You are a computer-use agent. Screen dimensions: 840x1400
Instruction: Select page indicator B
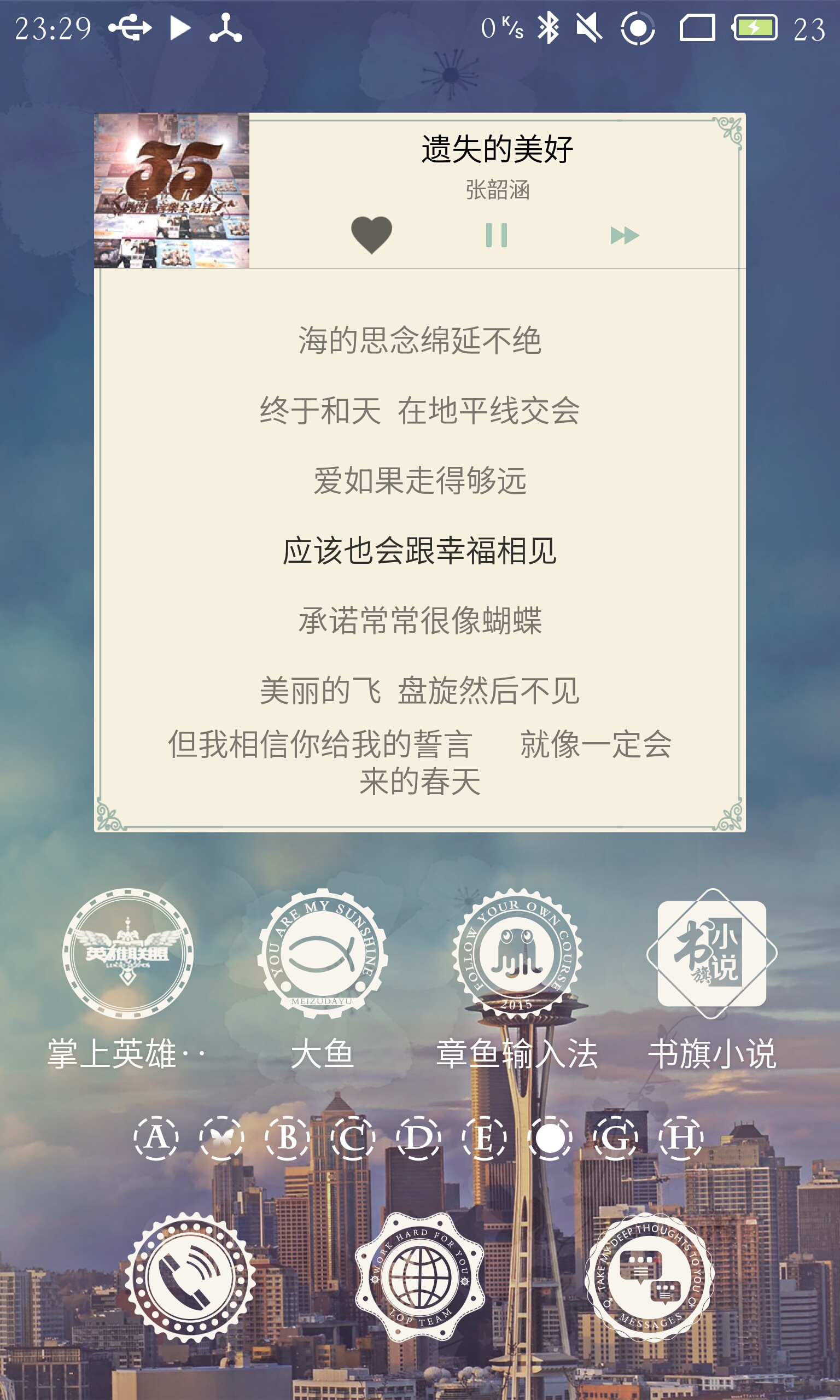[x=288, y=1137]
